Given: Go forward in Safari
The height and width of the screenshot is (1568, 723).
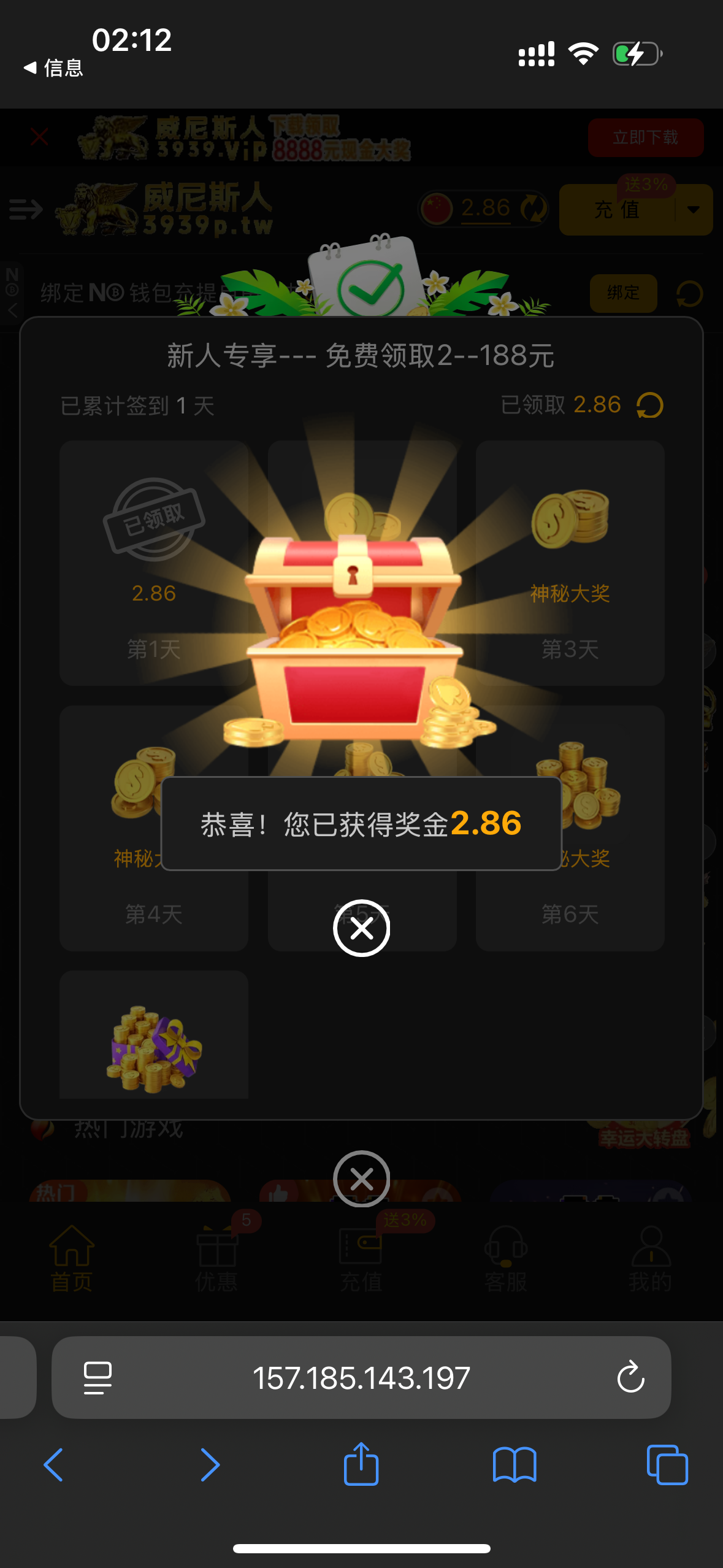Looking at the screenshot, I should pos(209,1465).
